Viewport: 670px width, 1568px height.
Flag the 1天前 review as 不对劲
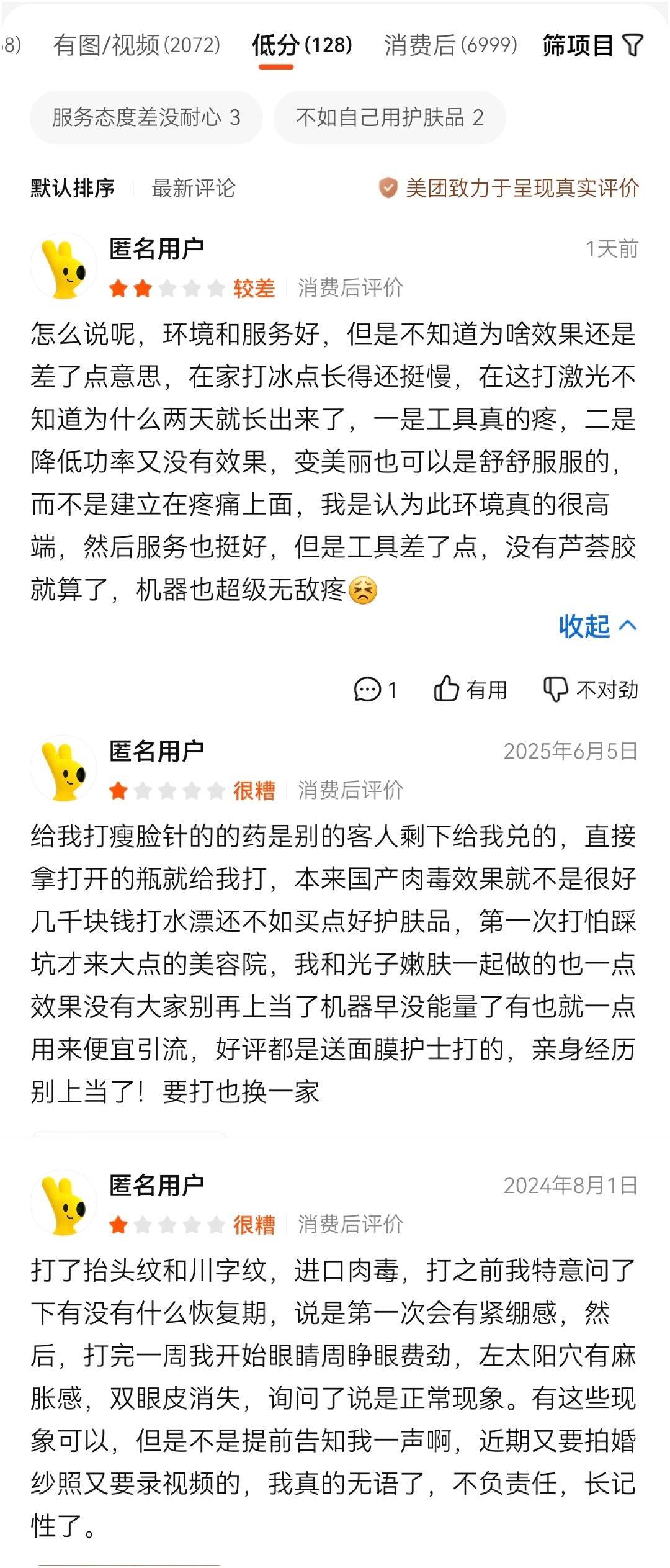(591, 690)
